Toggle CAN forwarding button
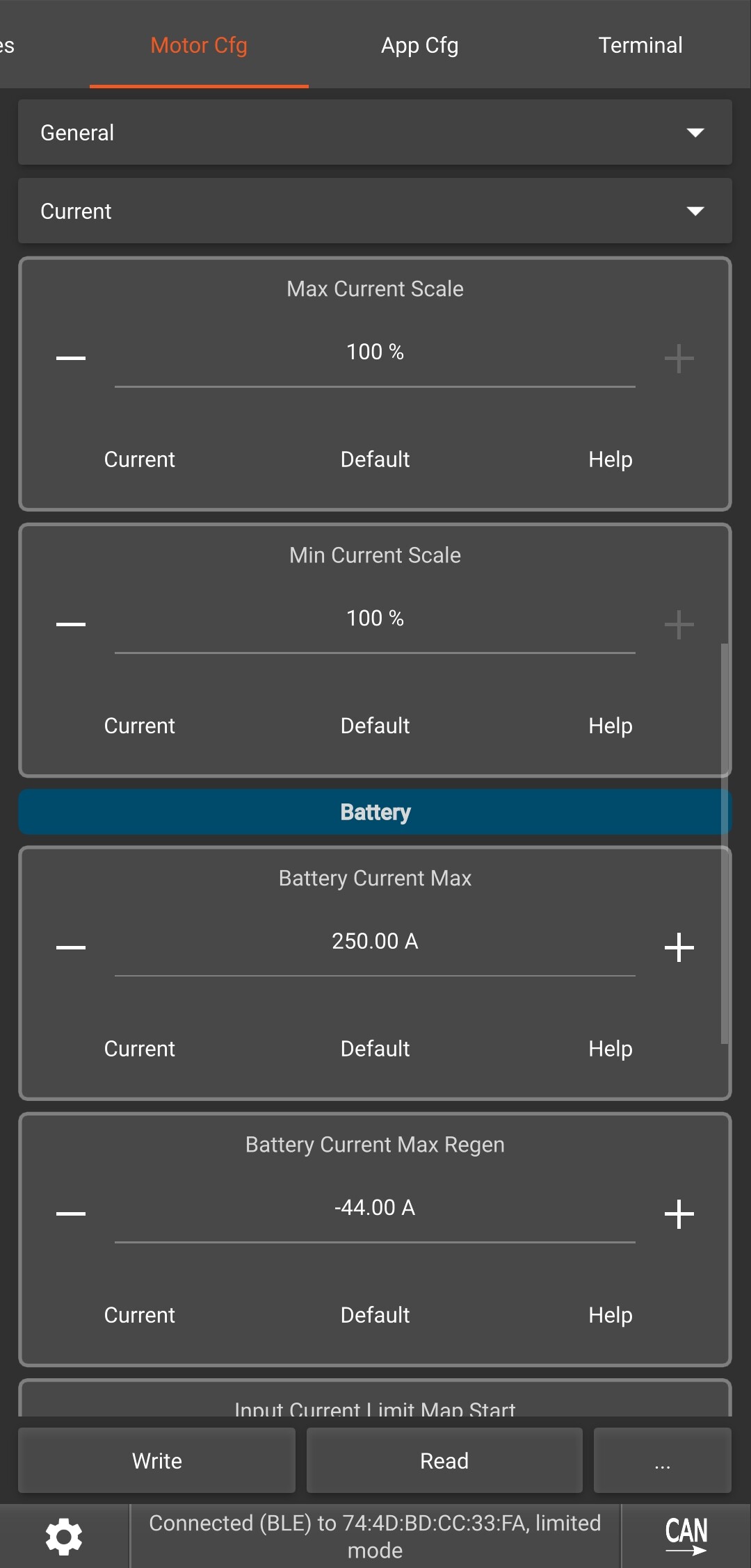Screen dimensions: 751x1568 [686, 1536]
